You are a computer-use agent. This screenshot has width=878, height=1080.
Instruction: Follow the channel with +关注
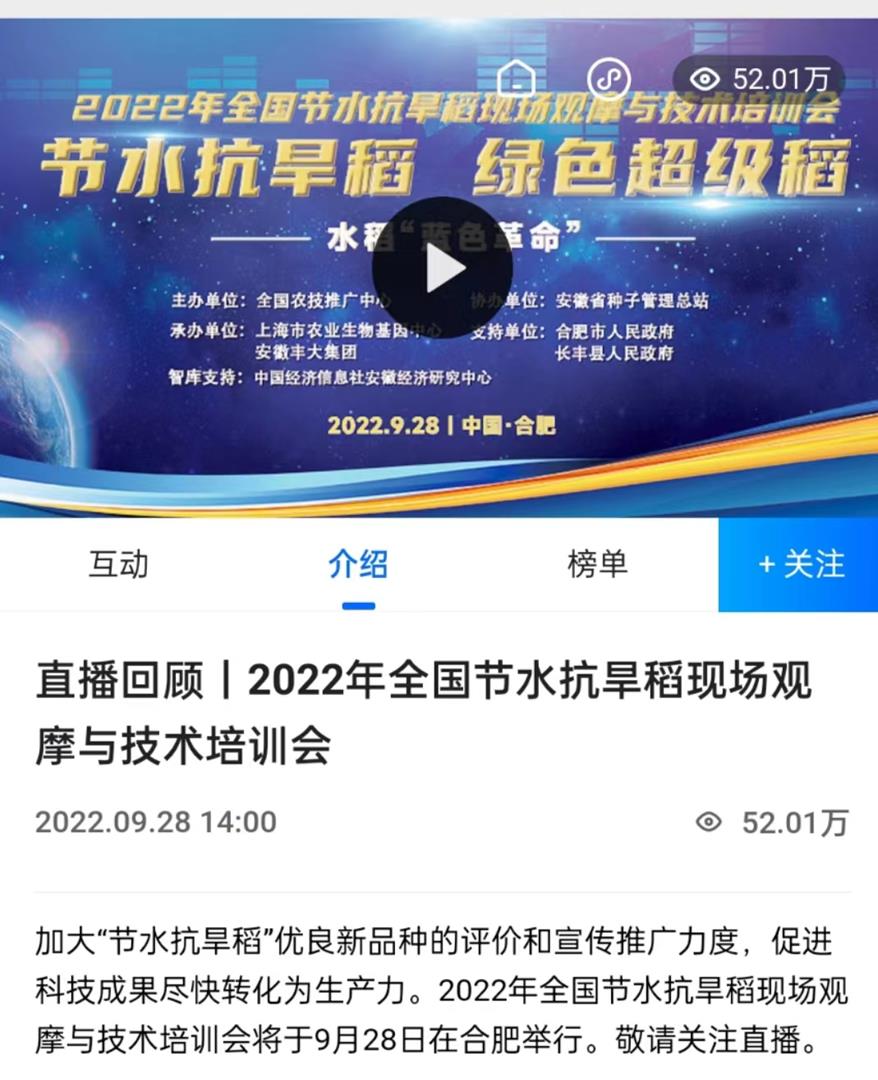[799, 564]
